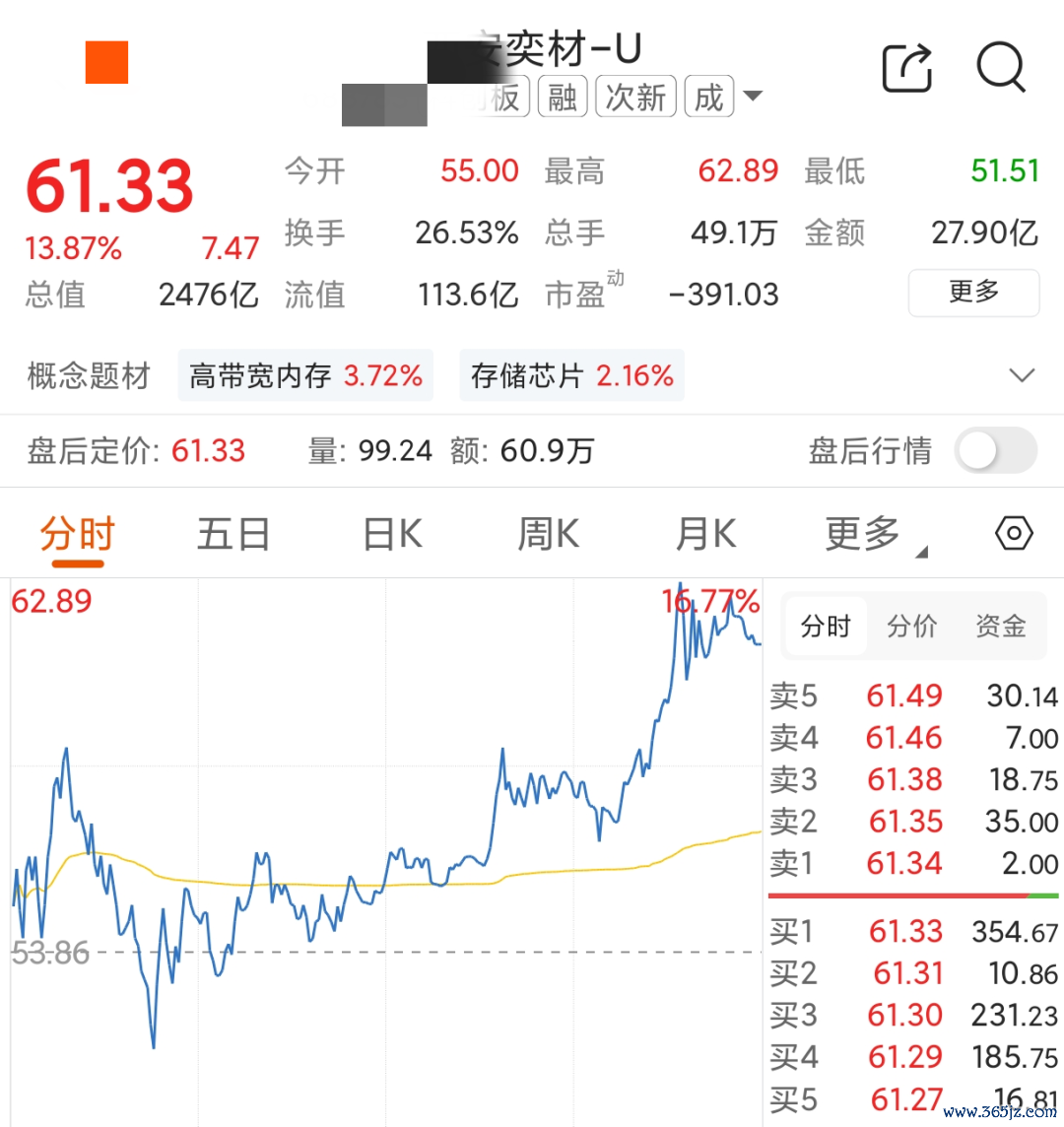Switch to the 五日 chart tab

(233, 535)
